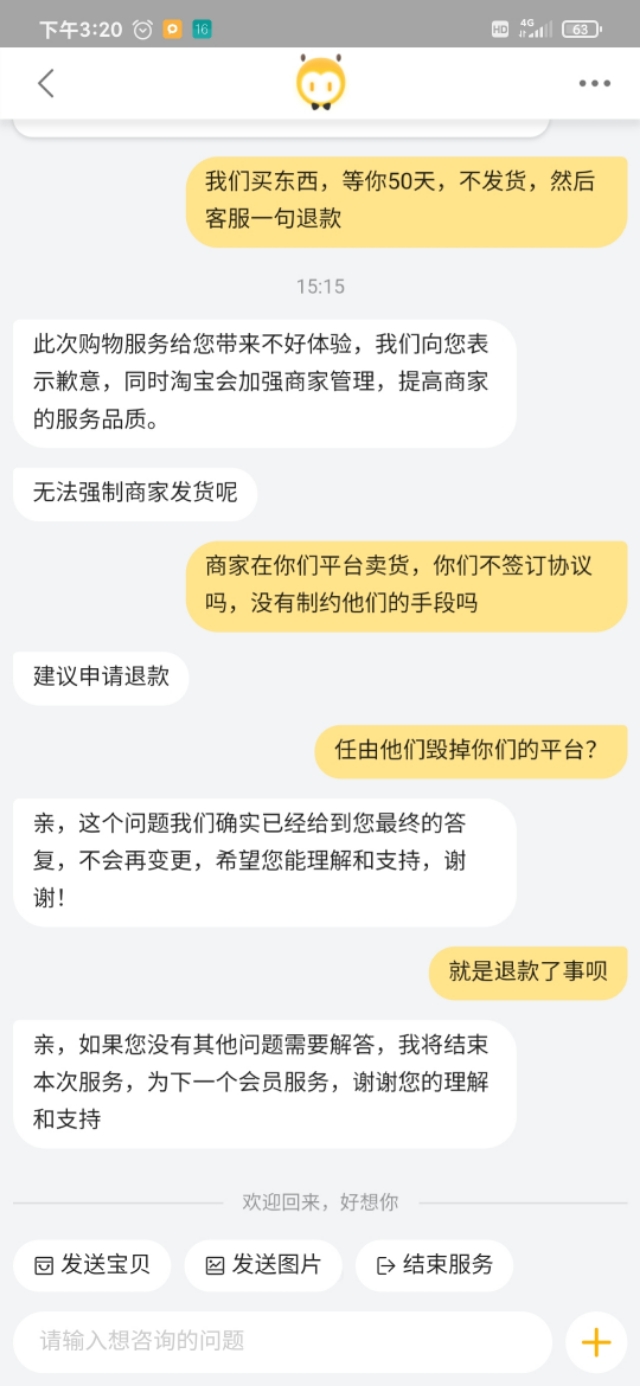Go back using the top-left arrow
Screen dimensions: 640x1386
[x=46, y=83]
